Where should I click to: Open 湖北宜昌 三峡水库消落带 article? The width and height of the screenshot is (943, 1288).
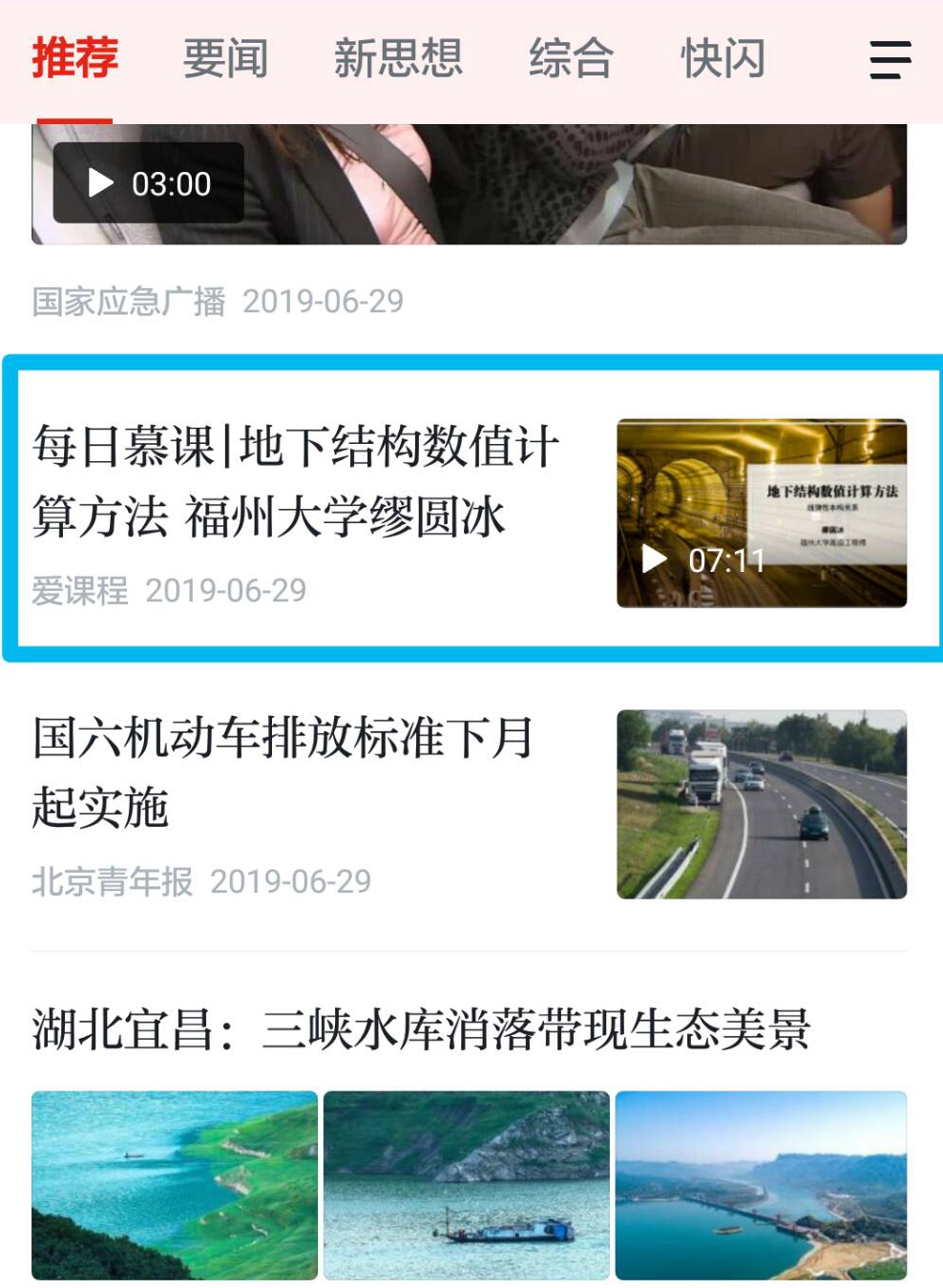pyautogui.click(x=421, y=1030)
